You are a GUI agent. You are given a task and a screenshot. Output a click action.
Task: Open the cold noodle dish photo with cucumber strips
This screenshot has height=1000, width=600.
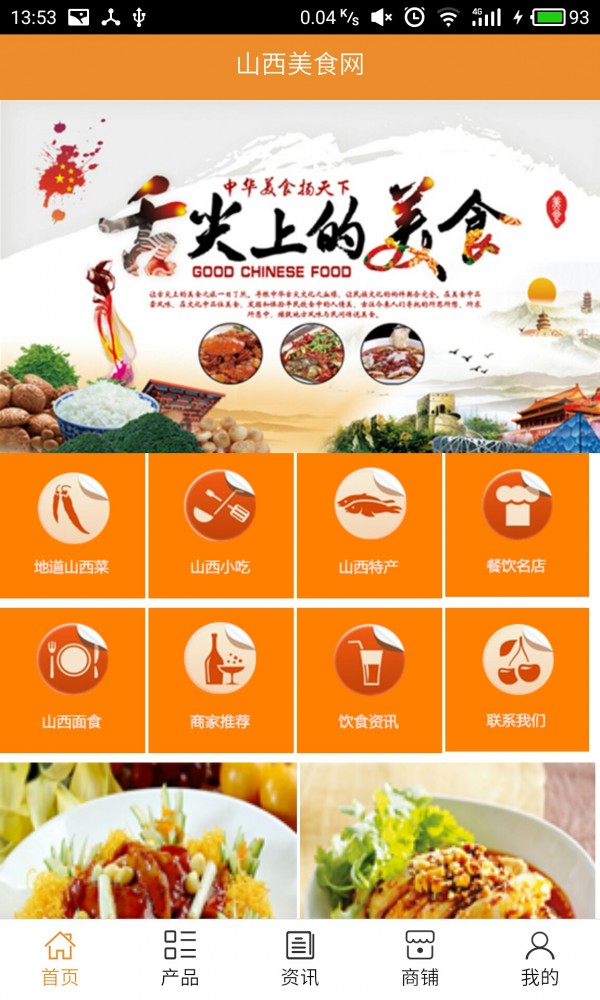(148, 841)
